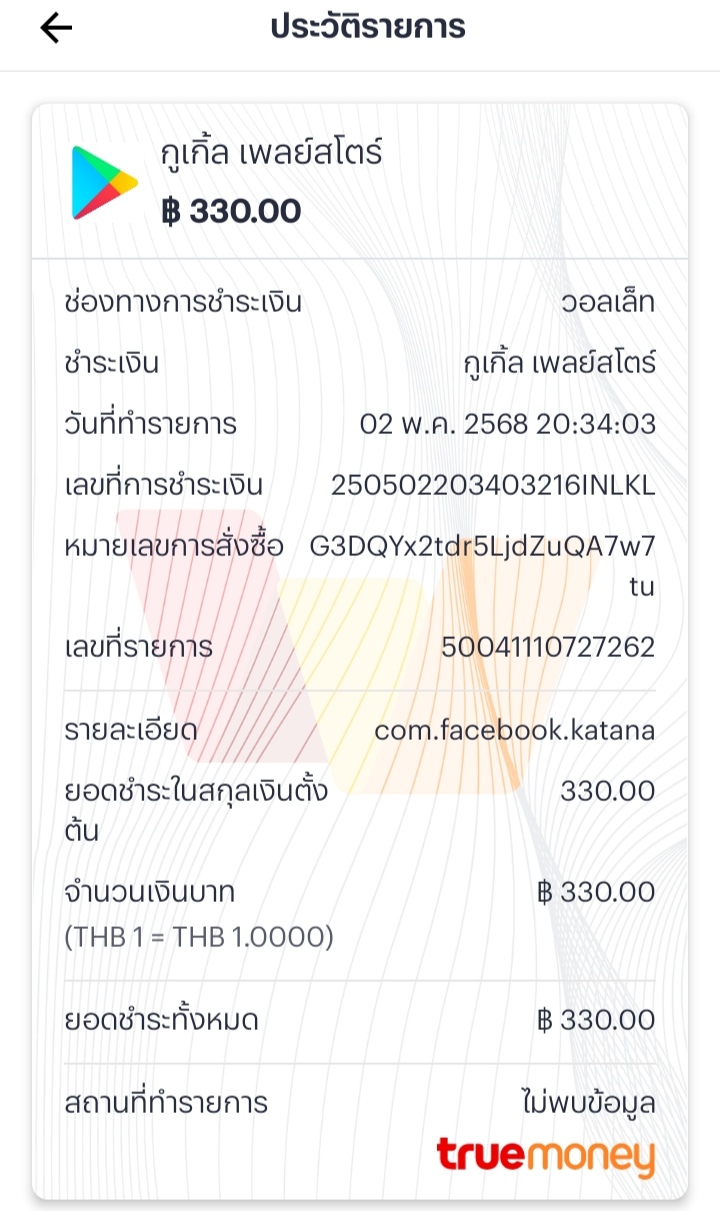
Task: Go back from the transaction history
Action: (x=56, y=29)
